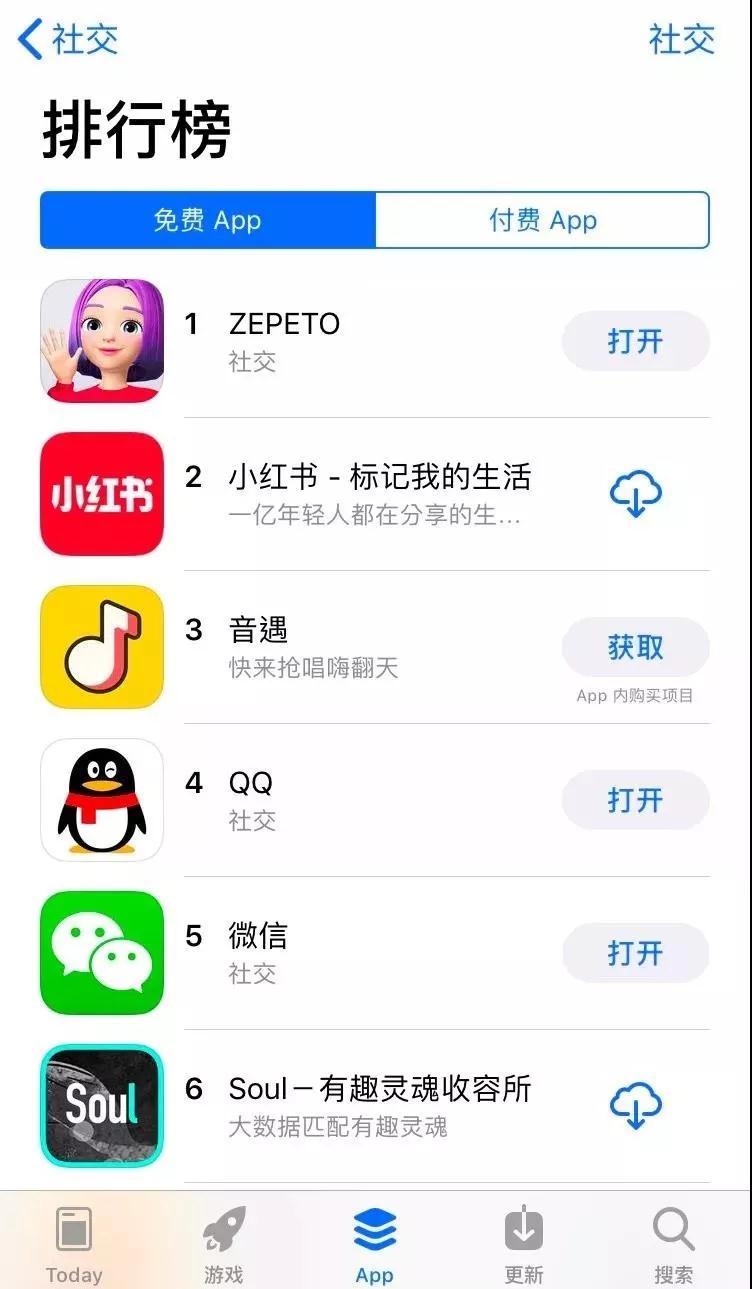Viewport: 752px width, 1289px height.
Task: Tap the 社交 link at top right
Action: [x=681, y=40]
